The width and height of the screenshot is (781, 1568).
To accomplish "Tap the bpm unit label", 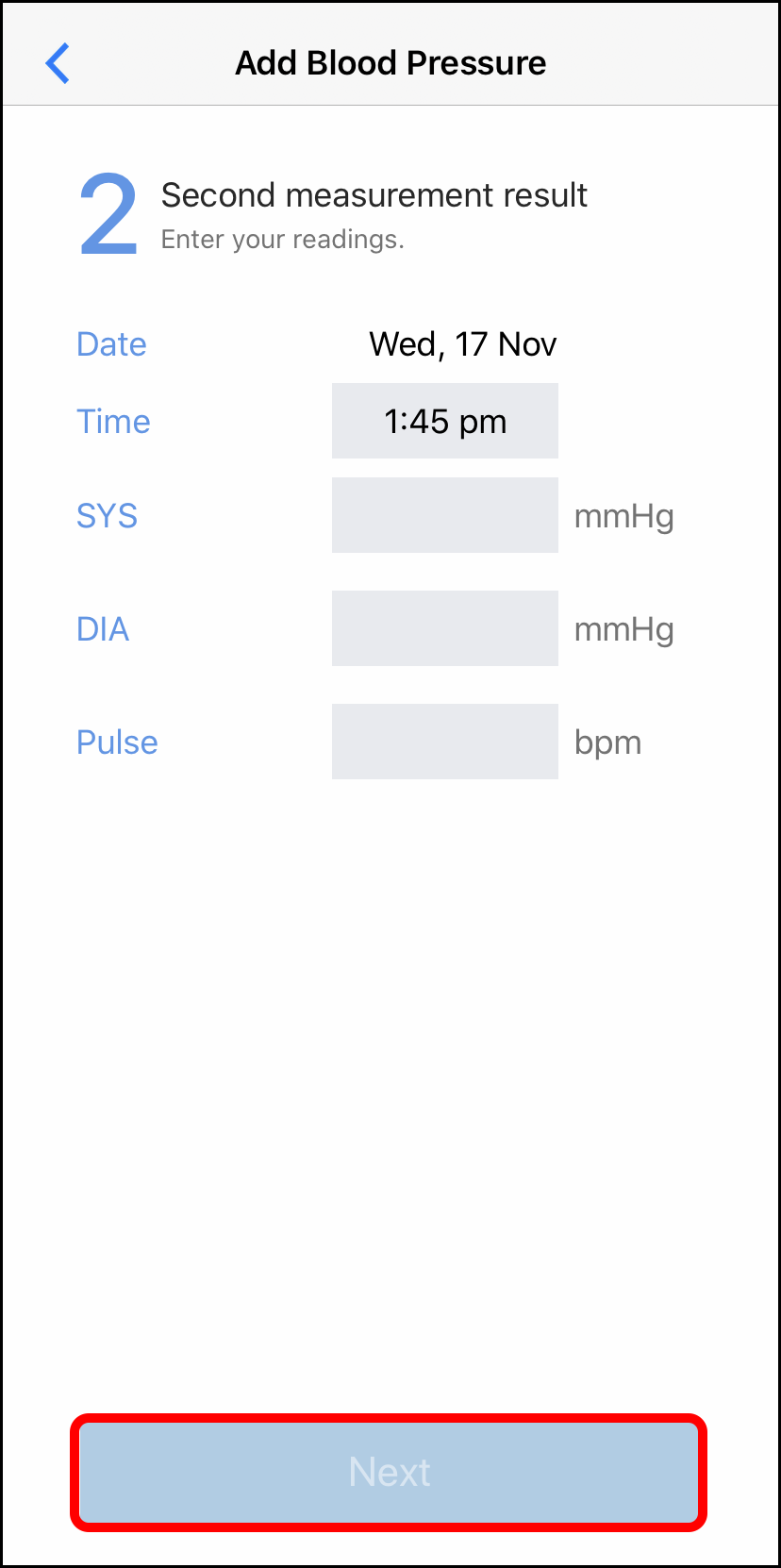I will click(x=608, y=742).
